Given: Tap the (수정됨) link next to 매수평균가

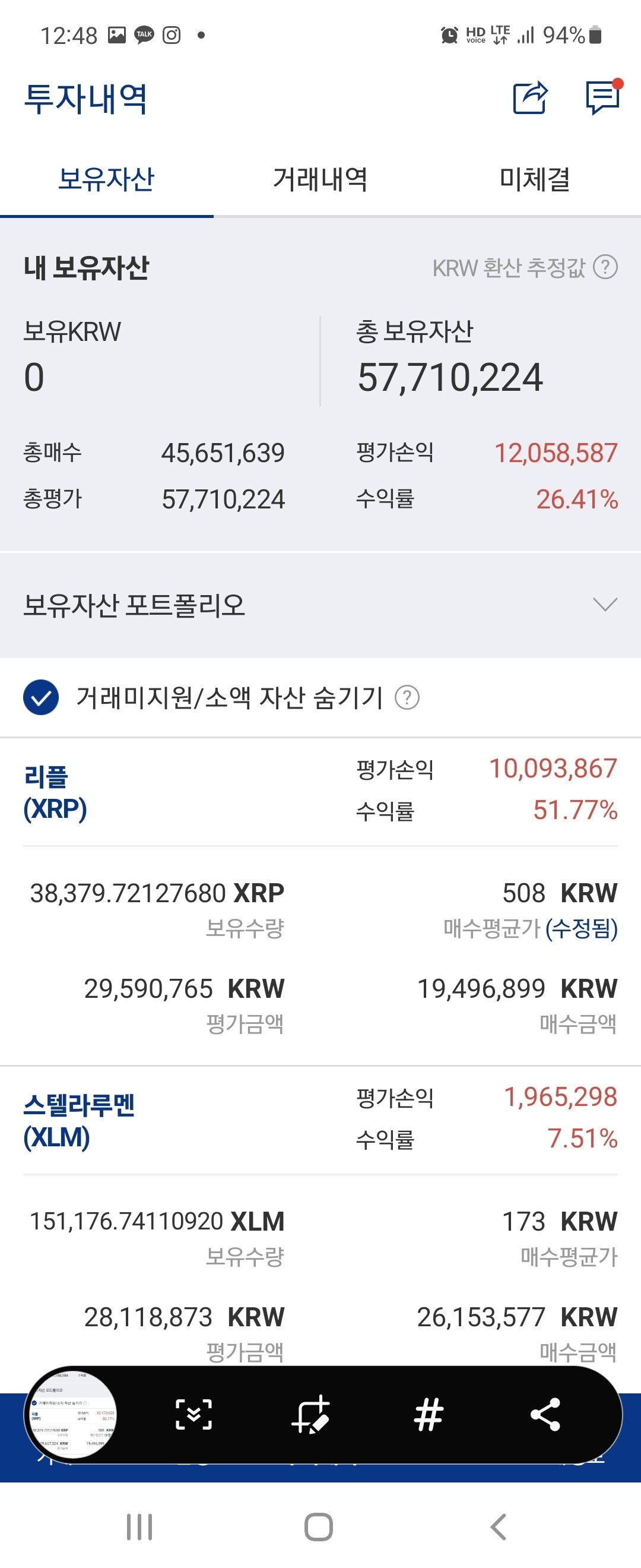Looking at the screenshot, I should (x=582, y=928).
